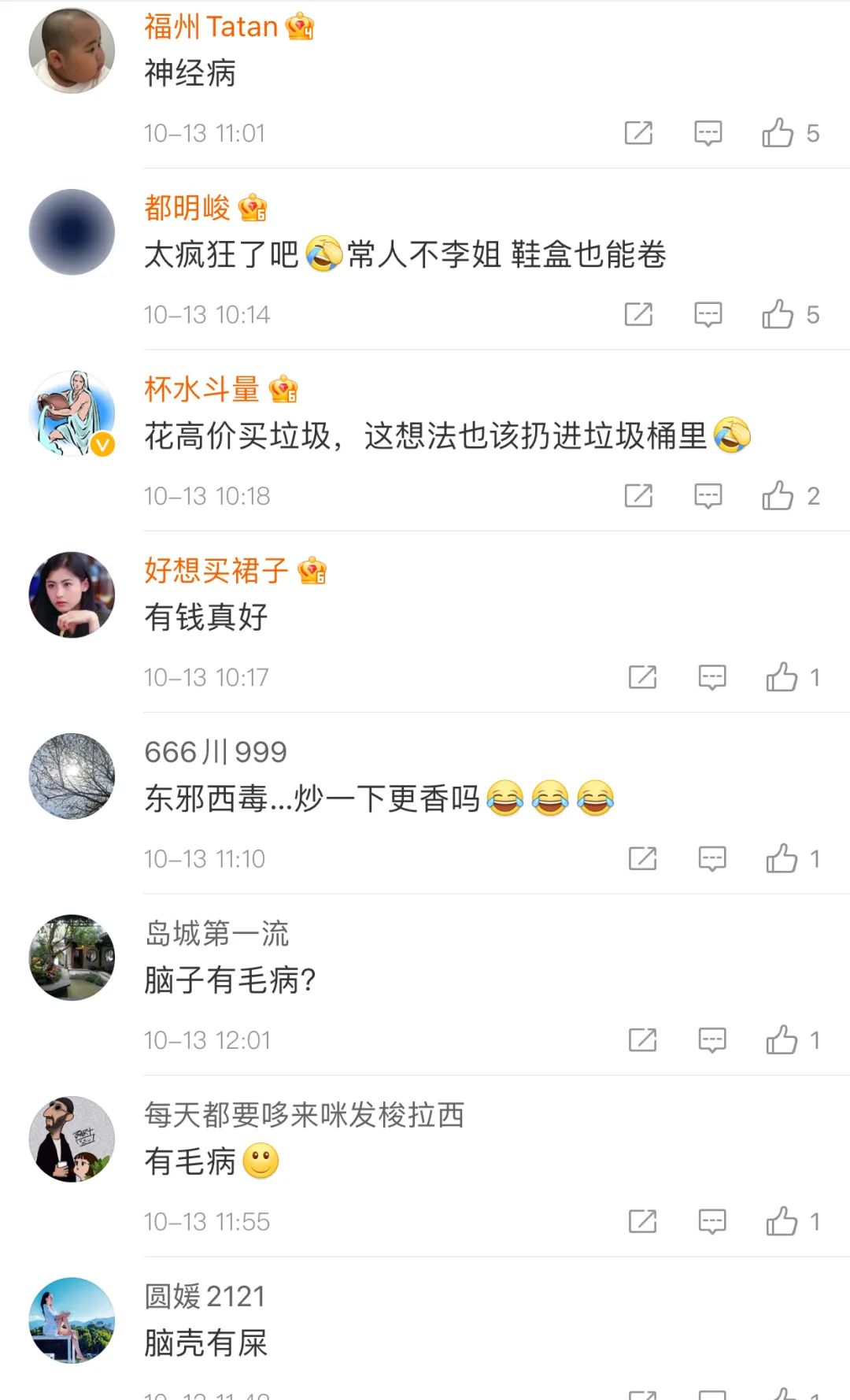Like the comment 有钱真好

(782, 677)
